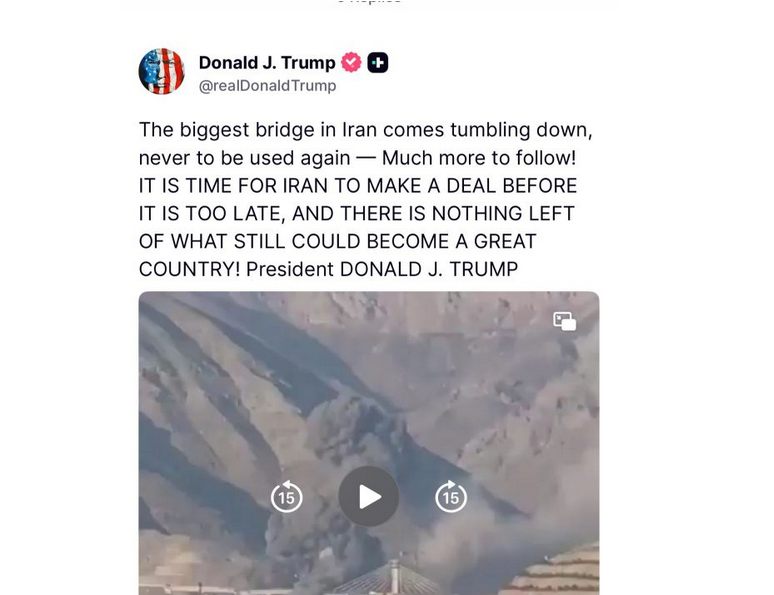
Task: Play the bridge video
Action: tap(369, 497)
